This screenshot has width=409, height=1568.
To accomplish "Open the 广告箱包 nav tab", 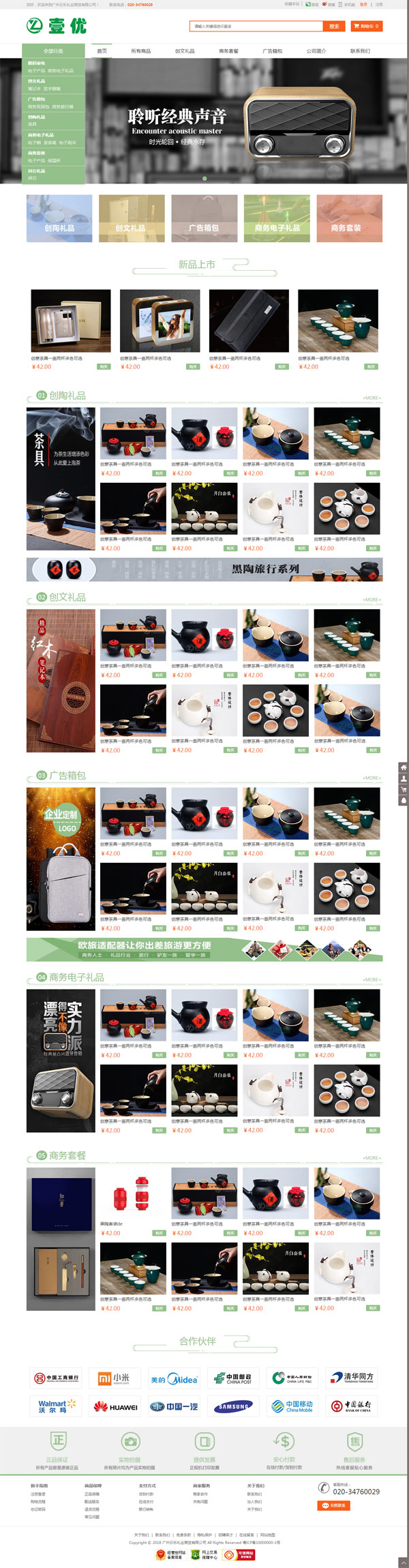I will (x=273, y=51).
